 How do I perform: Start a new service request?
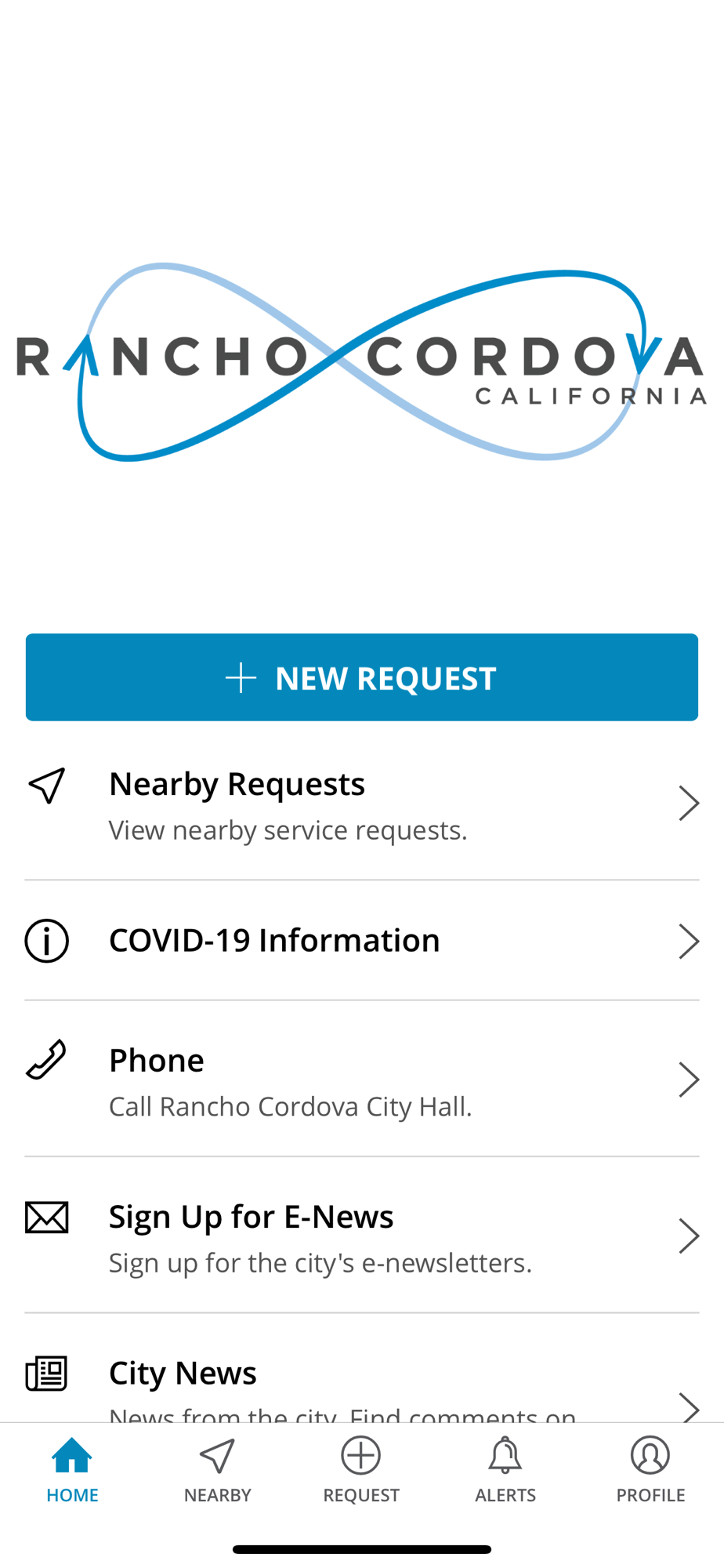pos(361,677)
